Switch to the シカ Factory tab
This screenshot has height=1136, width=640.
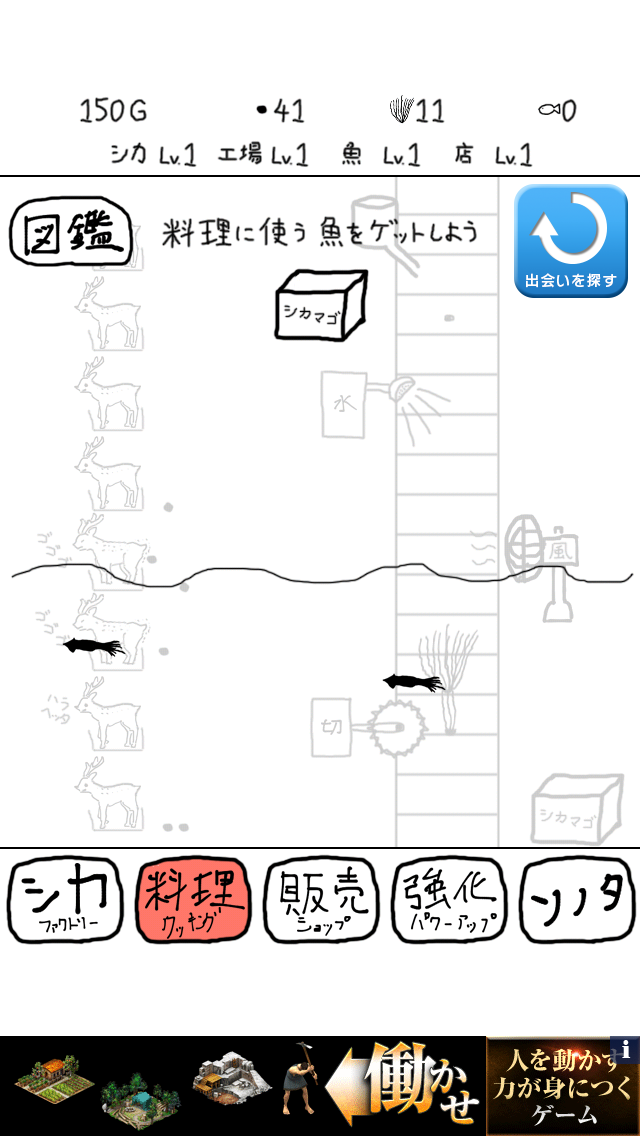pos(63,900)
